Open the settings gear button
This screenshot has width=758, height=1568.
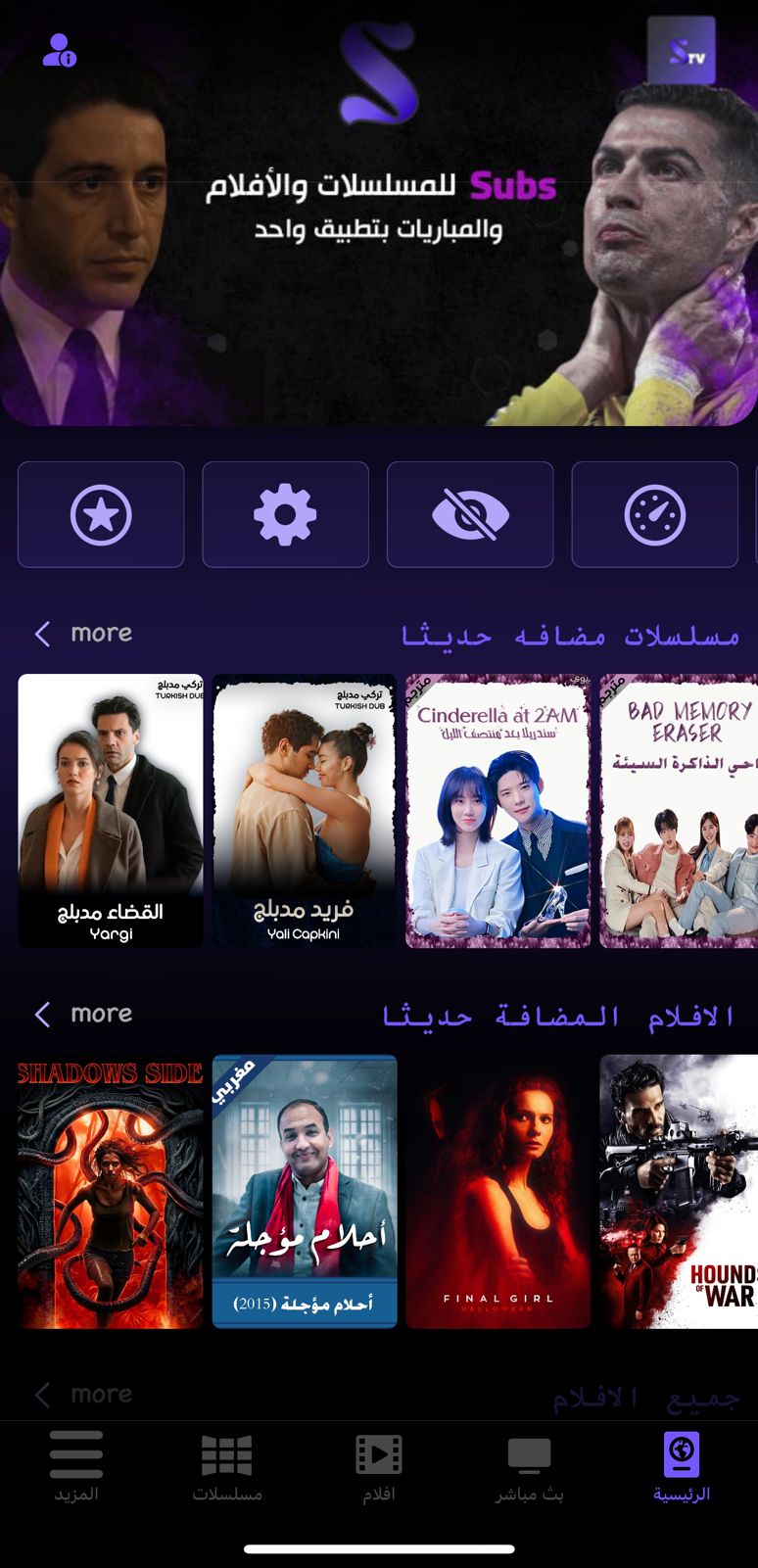pos(285,514)
